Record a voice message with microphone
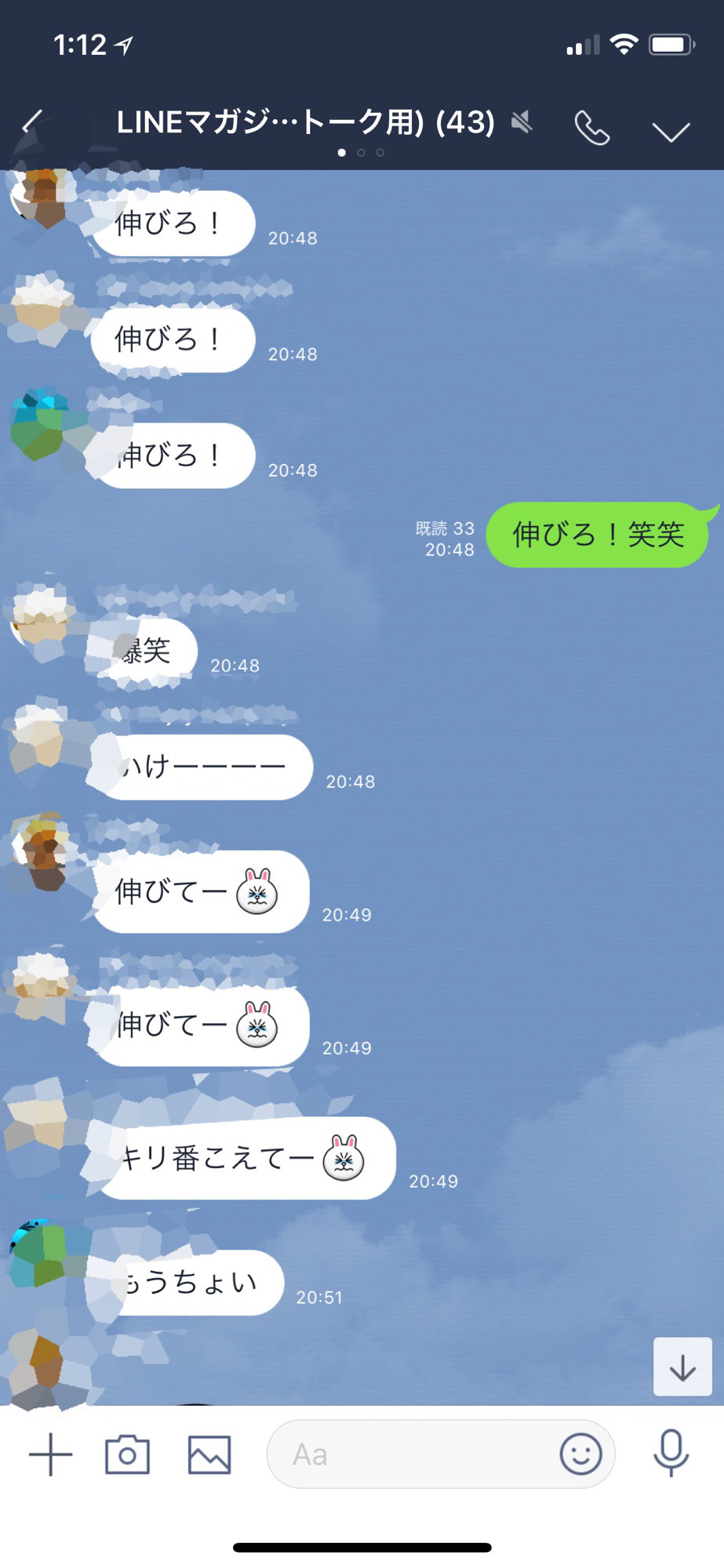 (671, 1453)
